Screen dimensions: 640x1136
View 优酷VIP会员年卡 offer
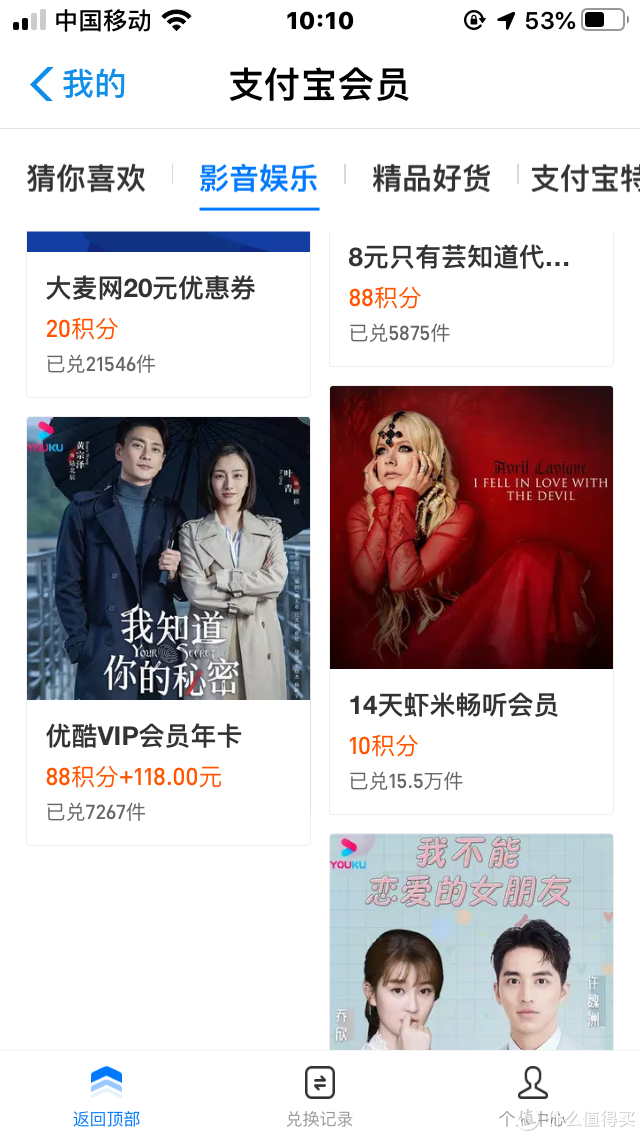pos(168,630)
